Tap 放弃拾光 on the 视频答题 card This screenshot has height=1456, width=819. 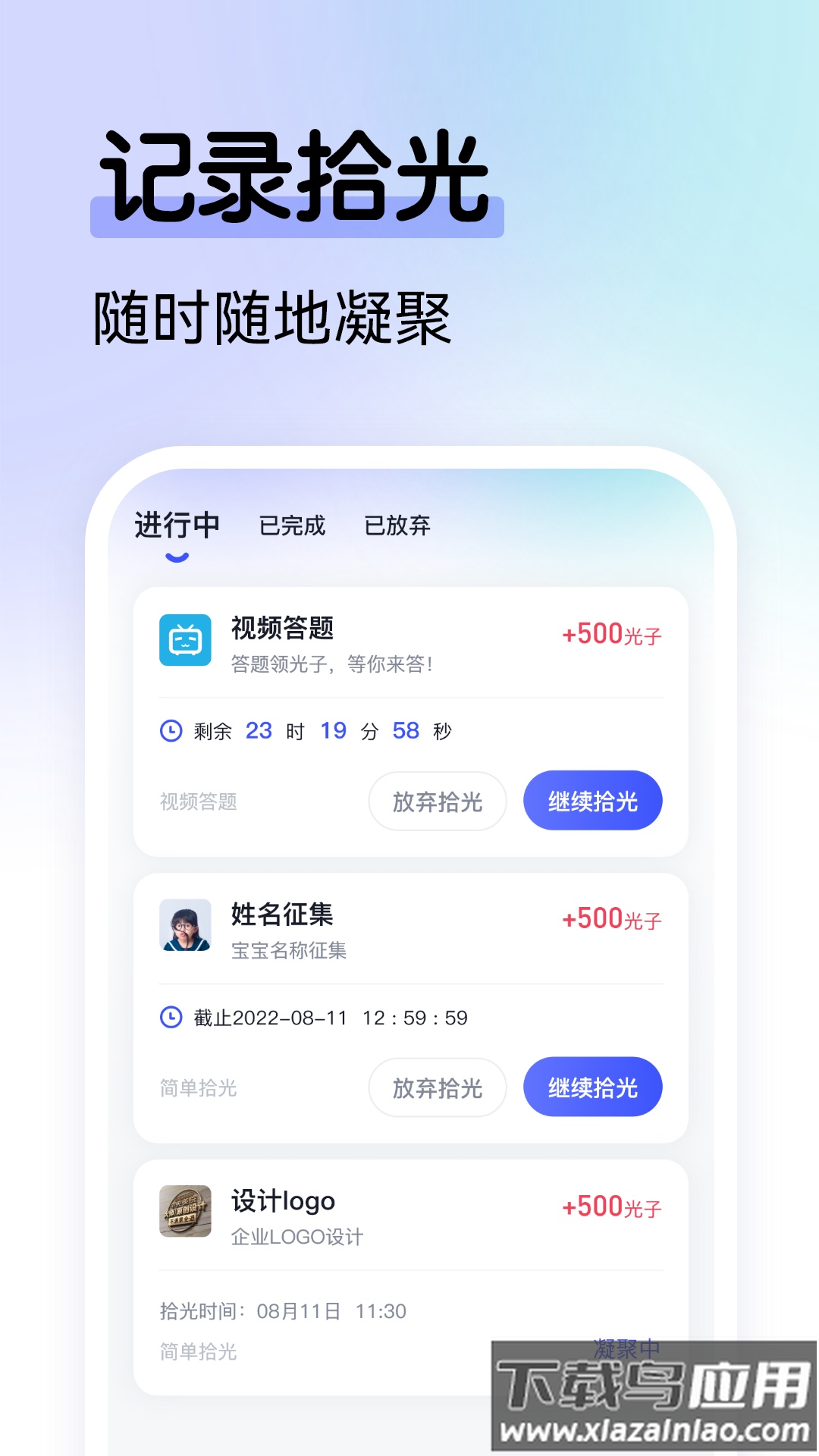(x=437, y=801)
